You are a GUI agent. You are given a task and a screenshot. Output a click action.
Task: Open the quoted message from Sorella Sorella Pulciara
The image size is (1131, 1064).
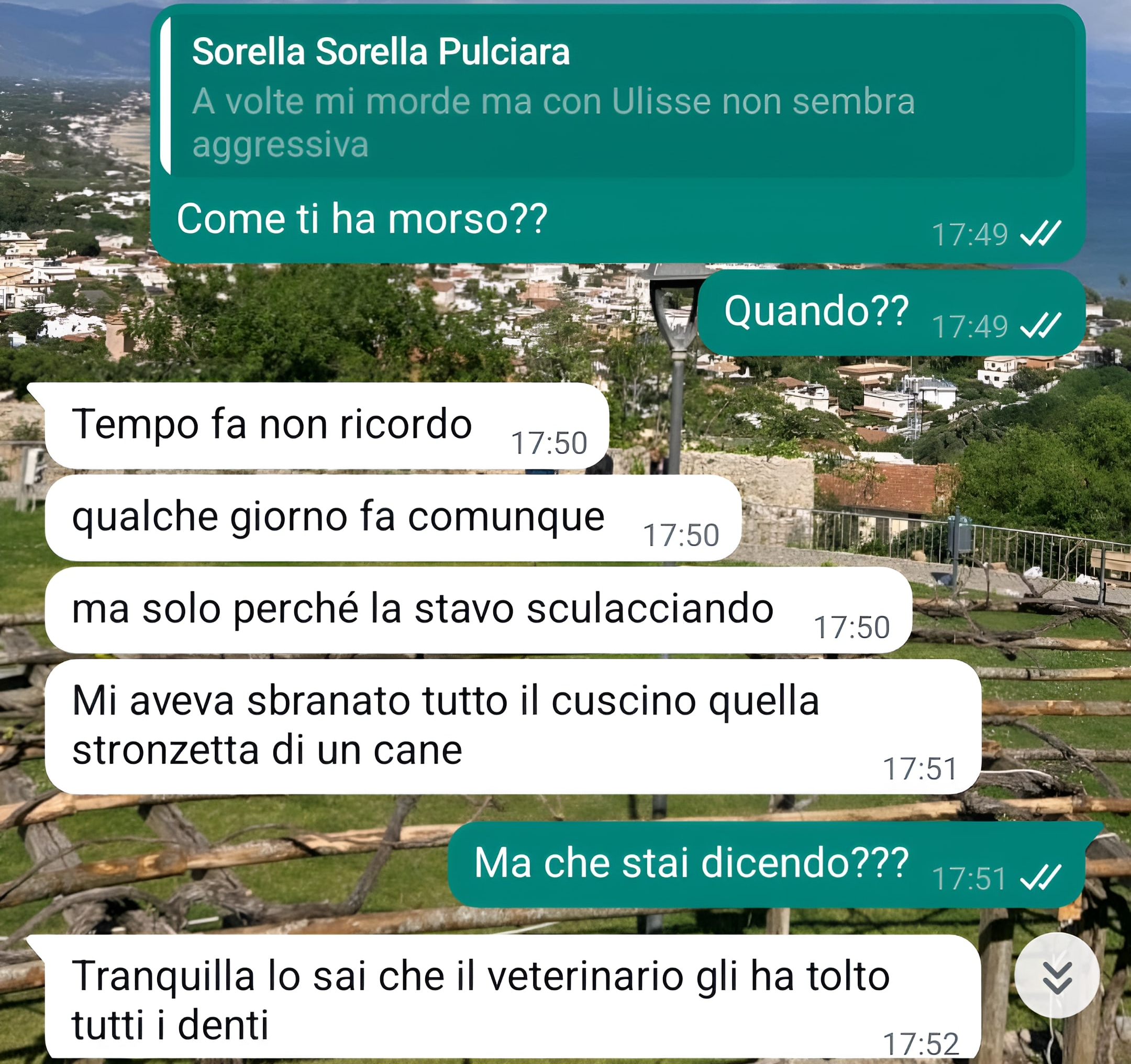[620, 97]
